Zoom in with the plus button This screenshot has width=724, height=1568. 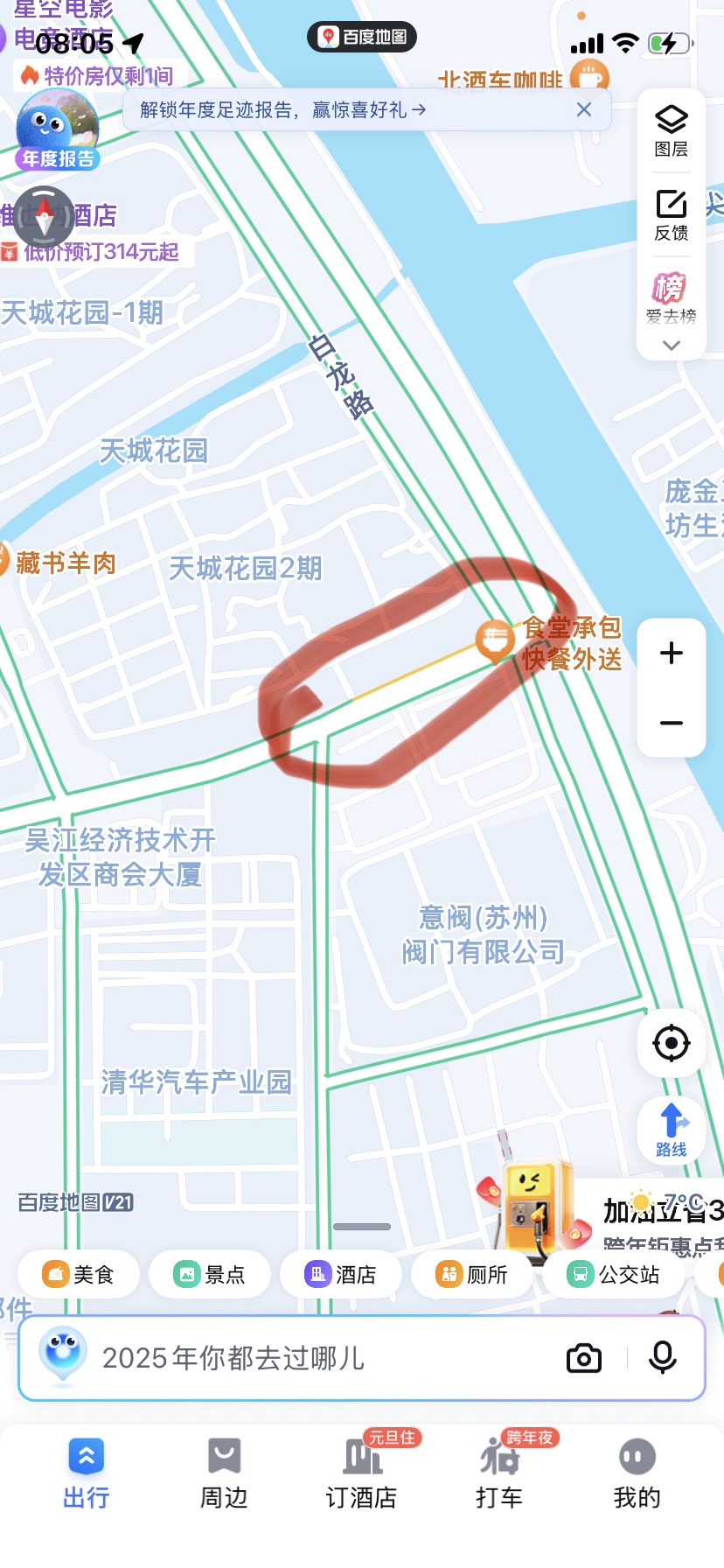(x=671, y=654)
